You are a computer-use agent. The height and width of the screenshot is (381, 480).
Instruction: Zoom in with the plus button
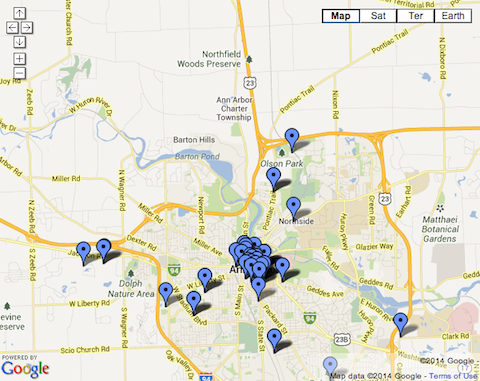click(x=19, y=59)
